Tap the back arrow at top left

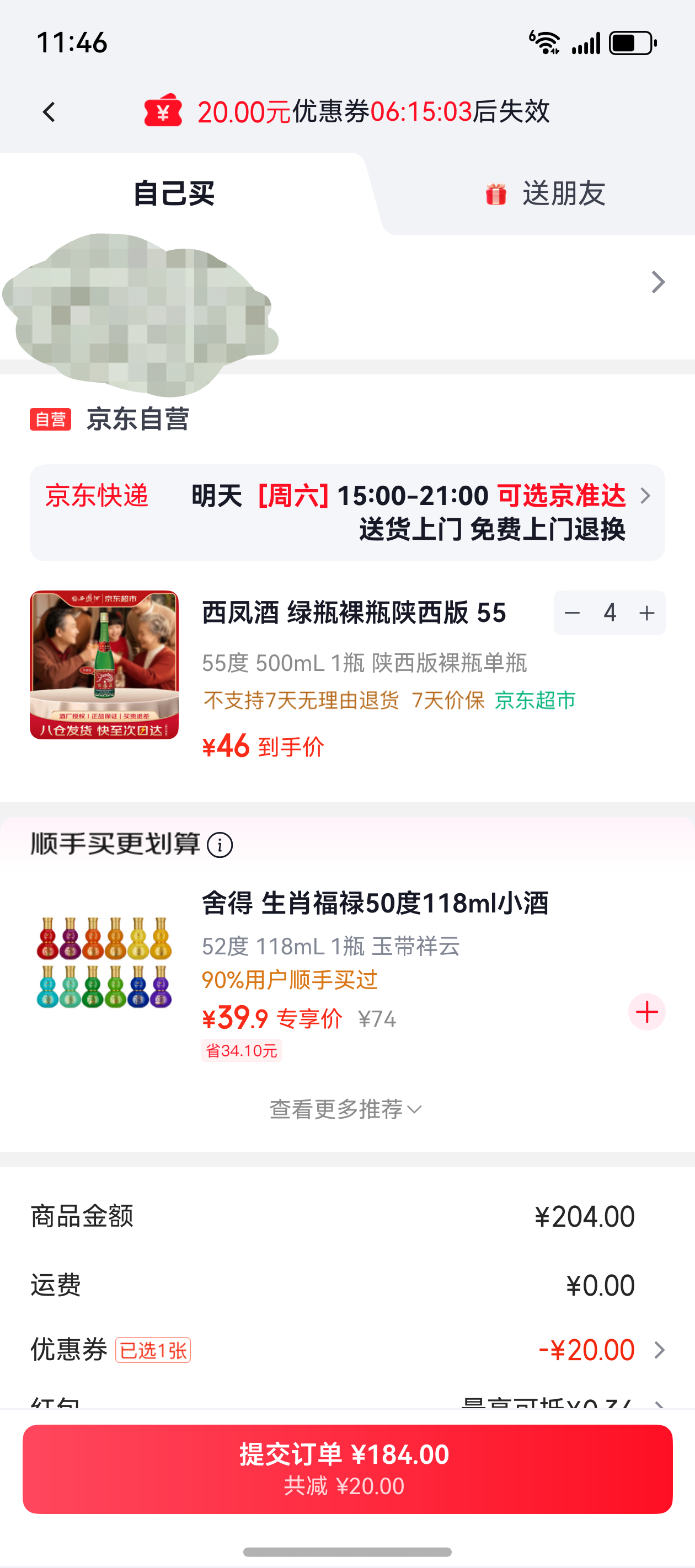49,111
